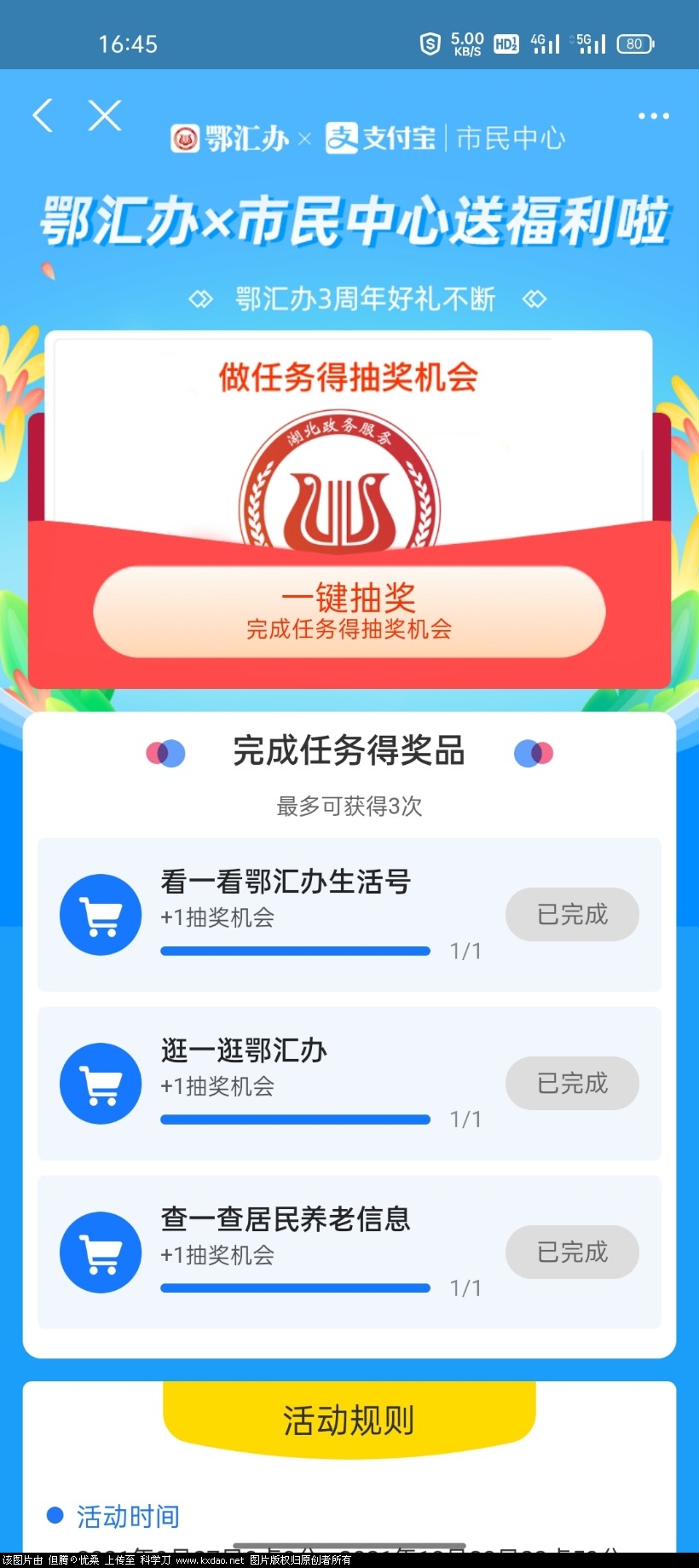Go back using the left arrow
The image size is (699, 1568).
click(43, 115)
